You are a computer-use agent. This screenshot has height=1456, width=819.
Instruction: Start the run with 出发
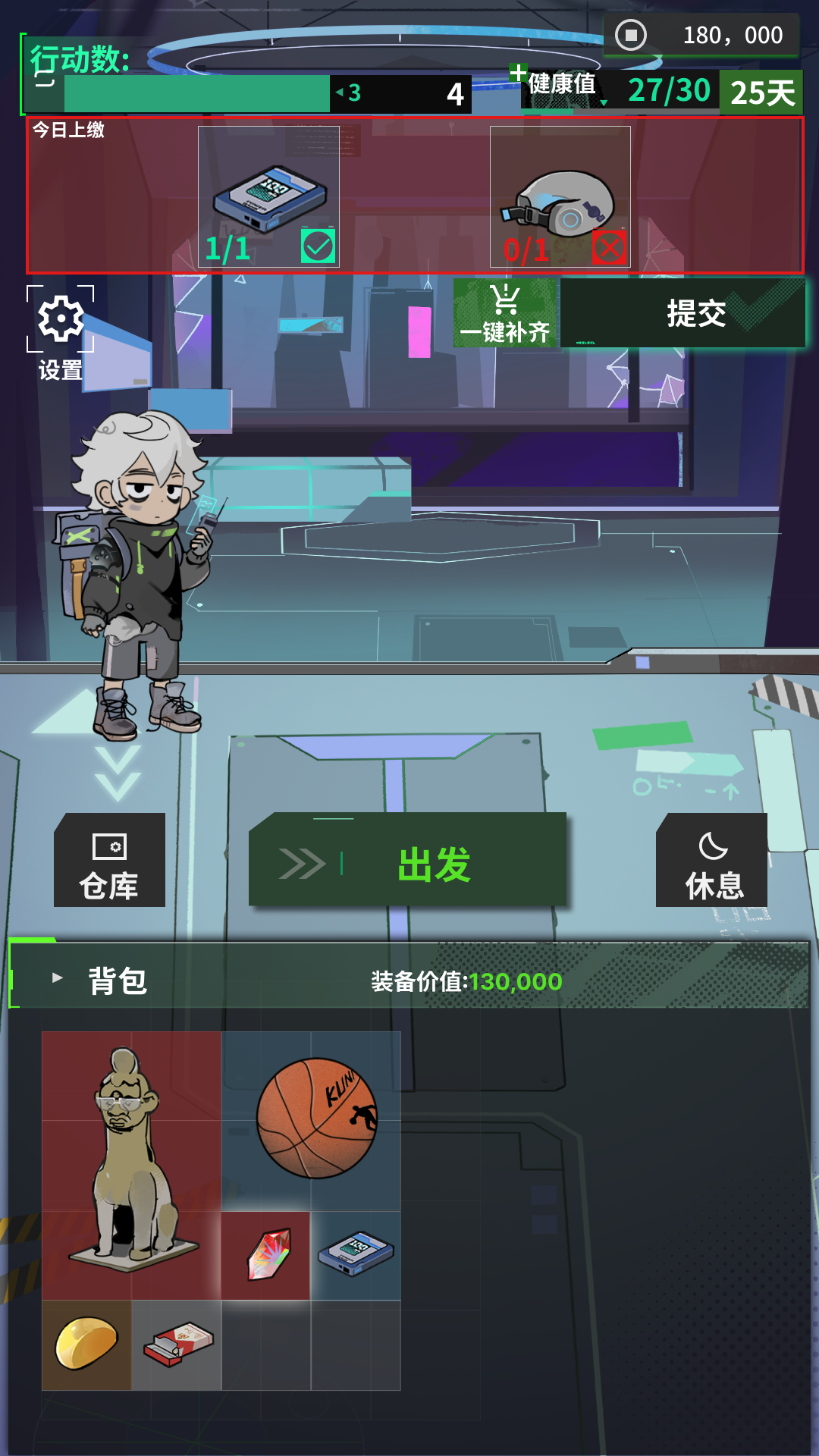pyautogui.click(x=408, y=860)
